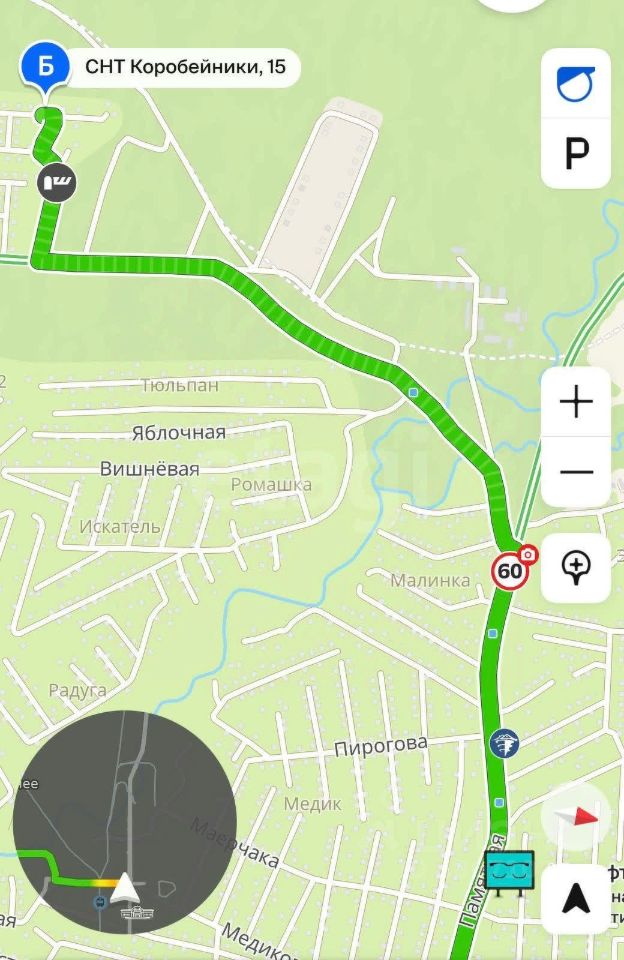Tap the compass to reorient the map

point(575,817)
